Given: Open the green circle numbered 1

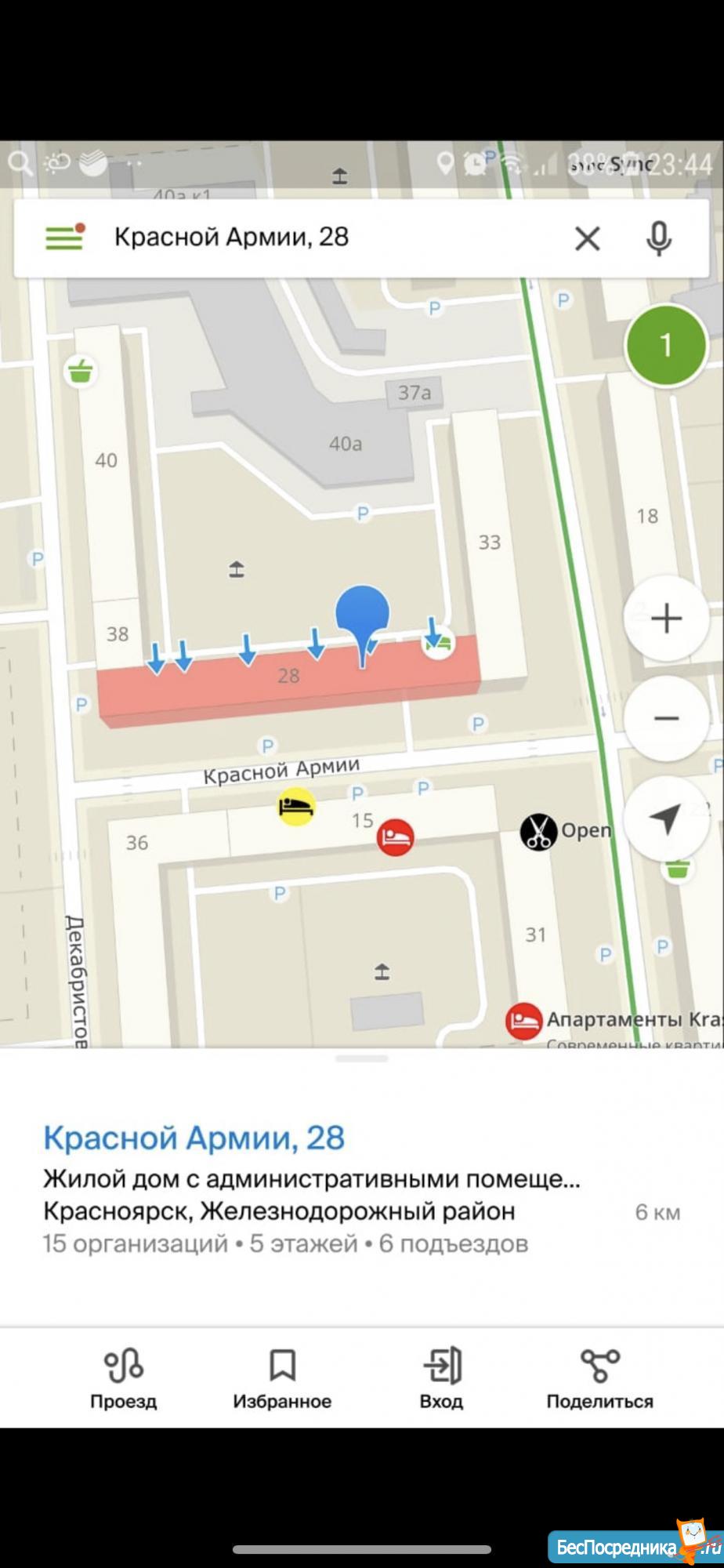Looking at the screenshot, I should pyautogui.click(x=666, y=345).
